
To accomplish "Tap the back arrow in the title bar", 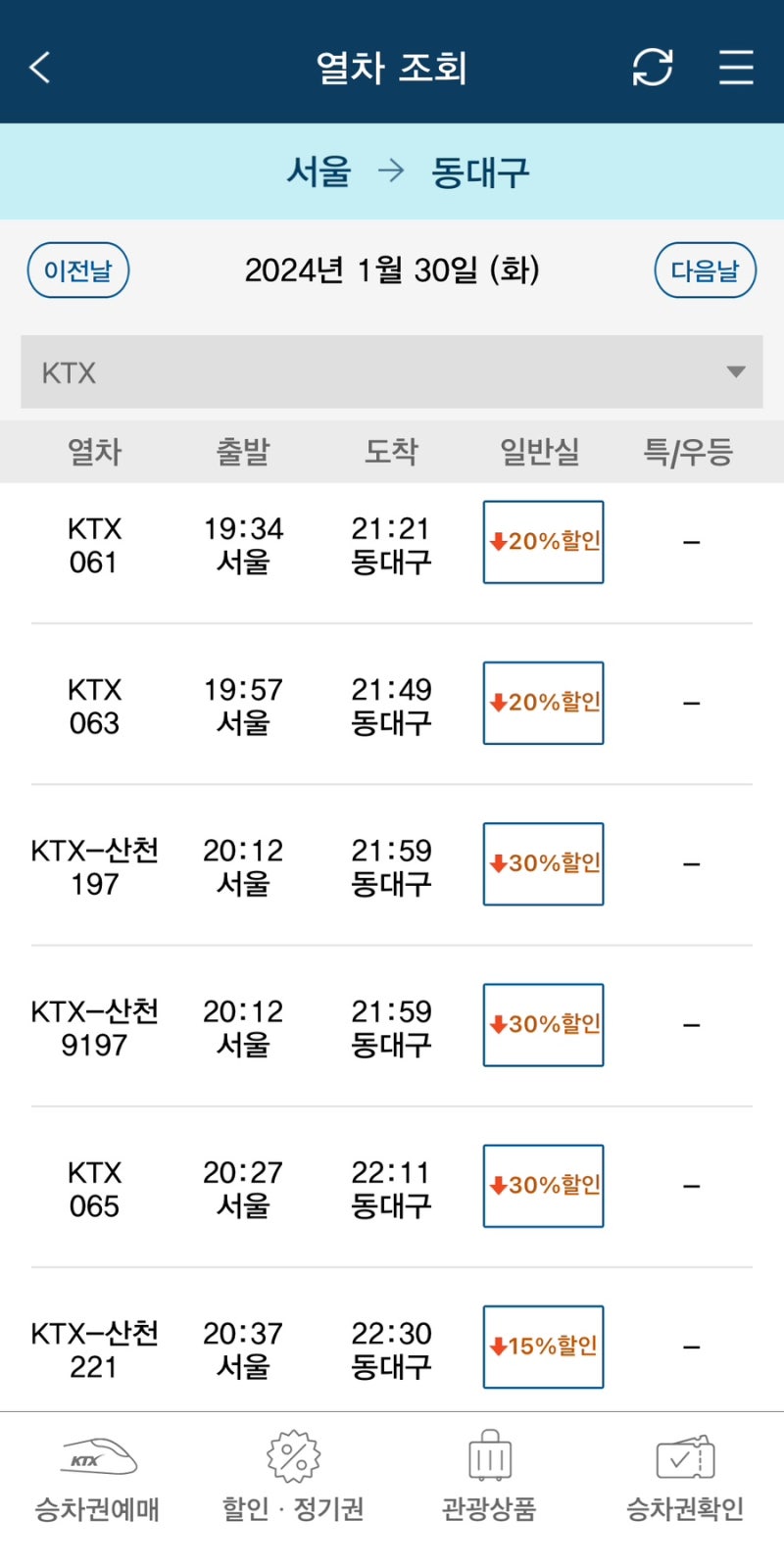I will pos(39,68).
